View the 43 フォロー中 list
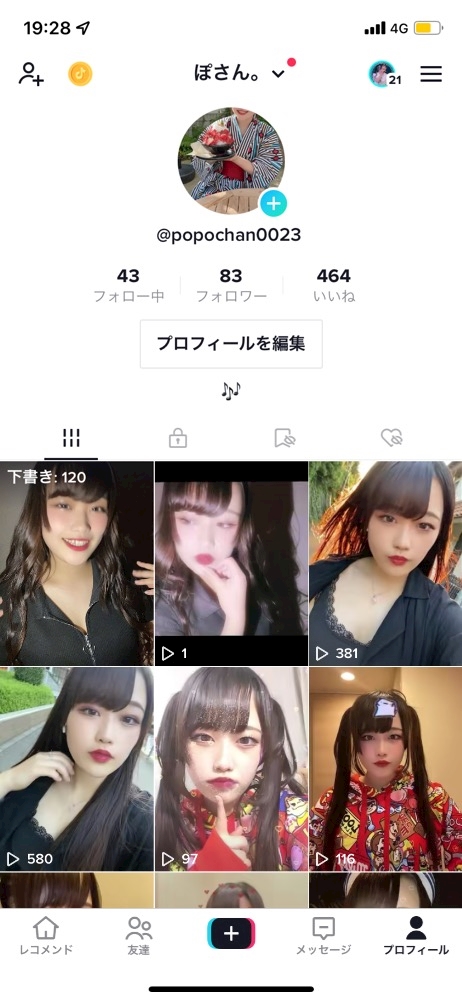 pyautogui.click(x=128, y=285)
